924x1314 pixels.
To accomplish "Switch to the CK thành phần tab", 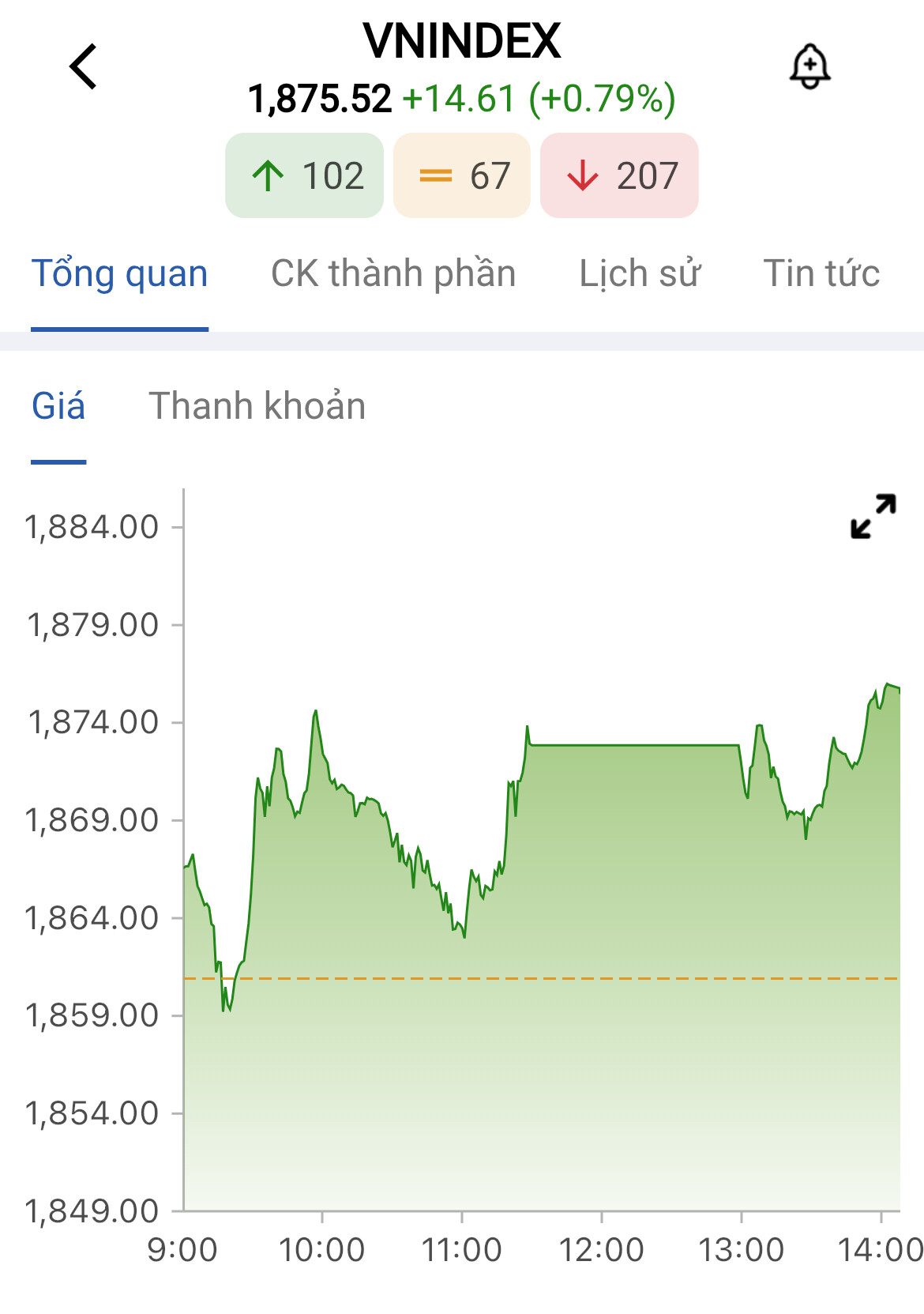I will point(393,273).
